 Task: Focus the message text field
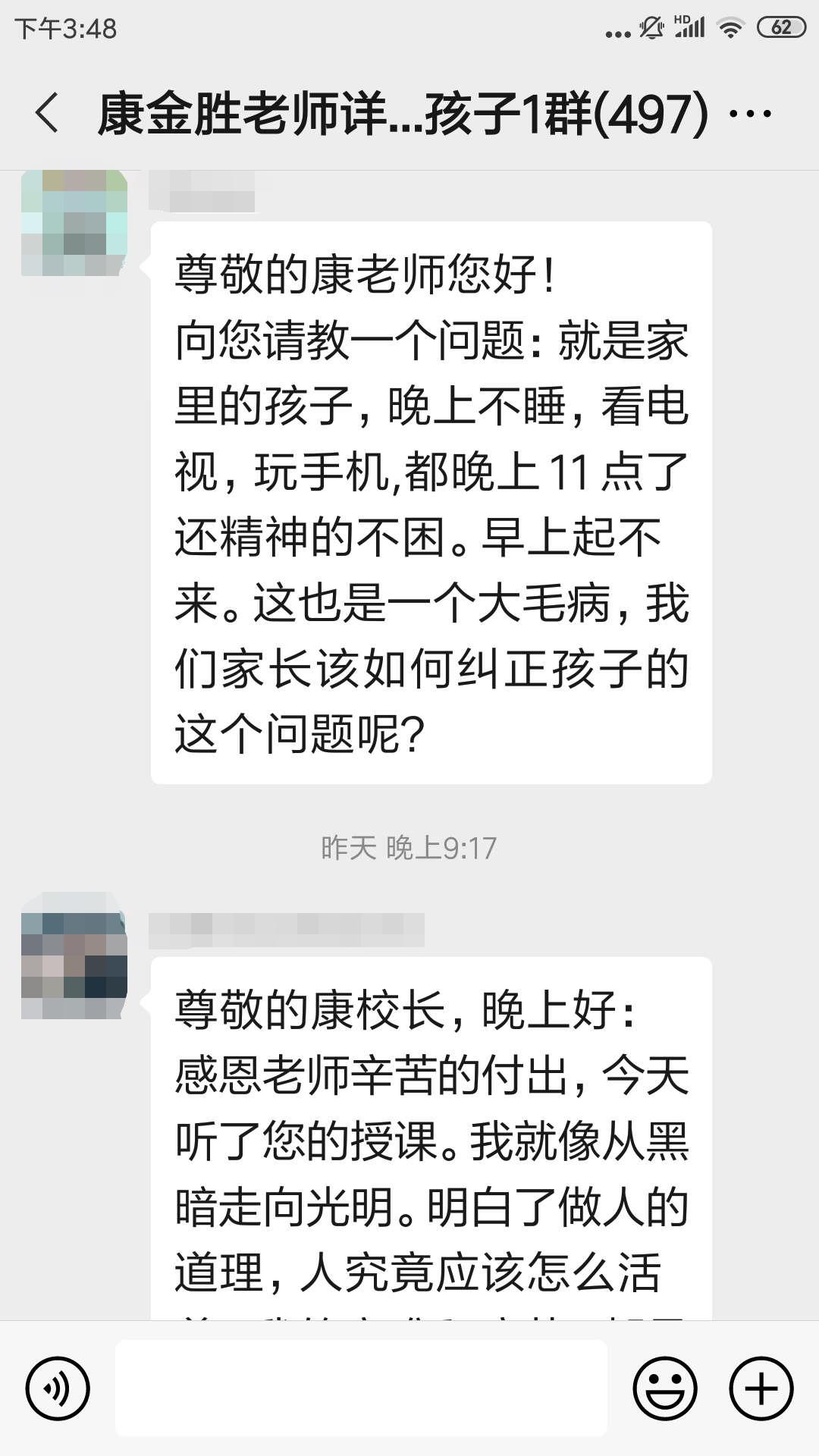coord(361,1388)
